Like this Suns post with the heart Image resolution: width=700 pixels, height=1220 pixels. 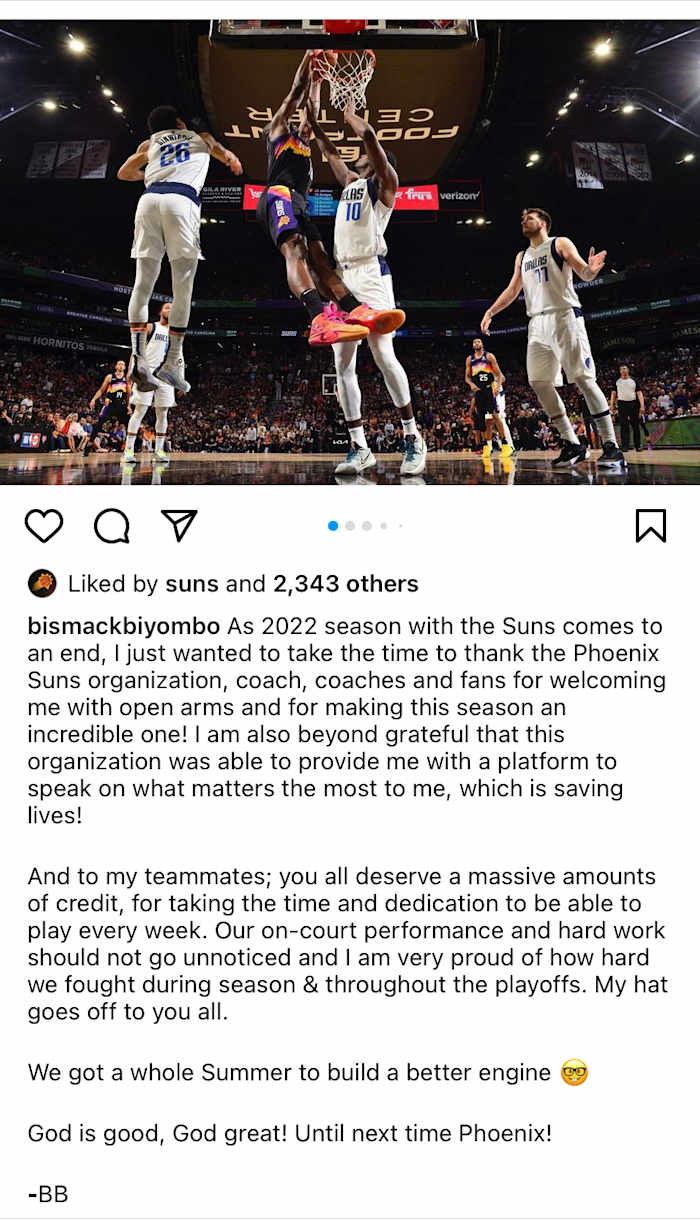(44, 526)
